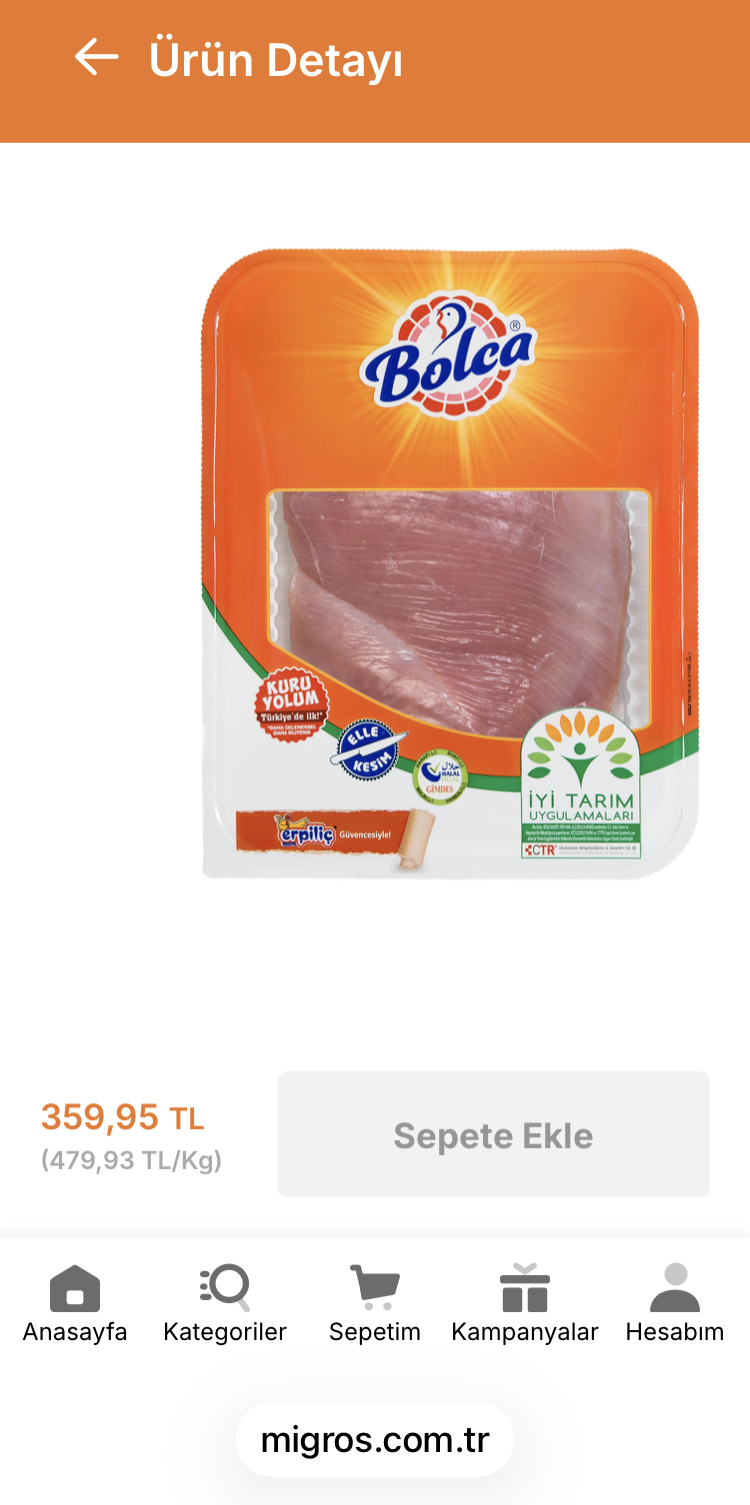View the Sepetim cart tab
Image resolution: width=750 pixels, height=1505 pixels.
pyautogui.click(x=375, y=1303)
